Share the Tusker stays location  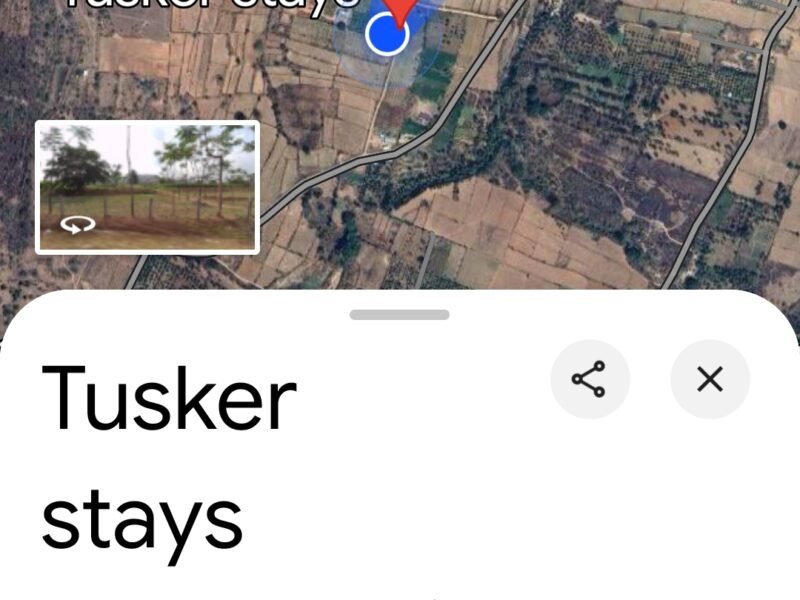pos(589,379)
